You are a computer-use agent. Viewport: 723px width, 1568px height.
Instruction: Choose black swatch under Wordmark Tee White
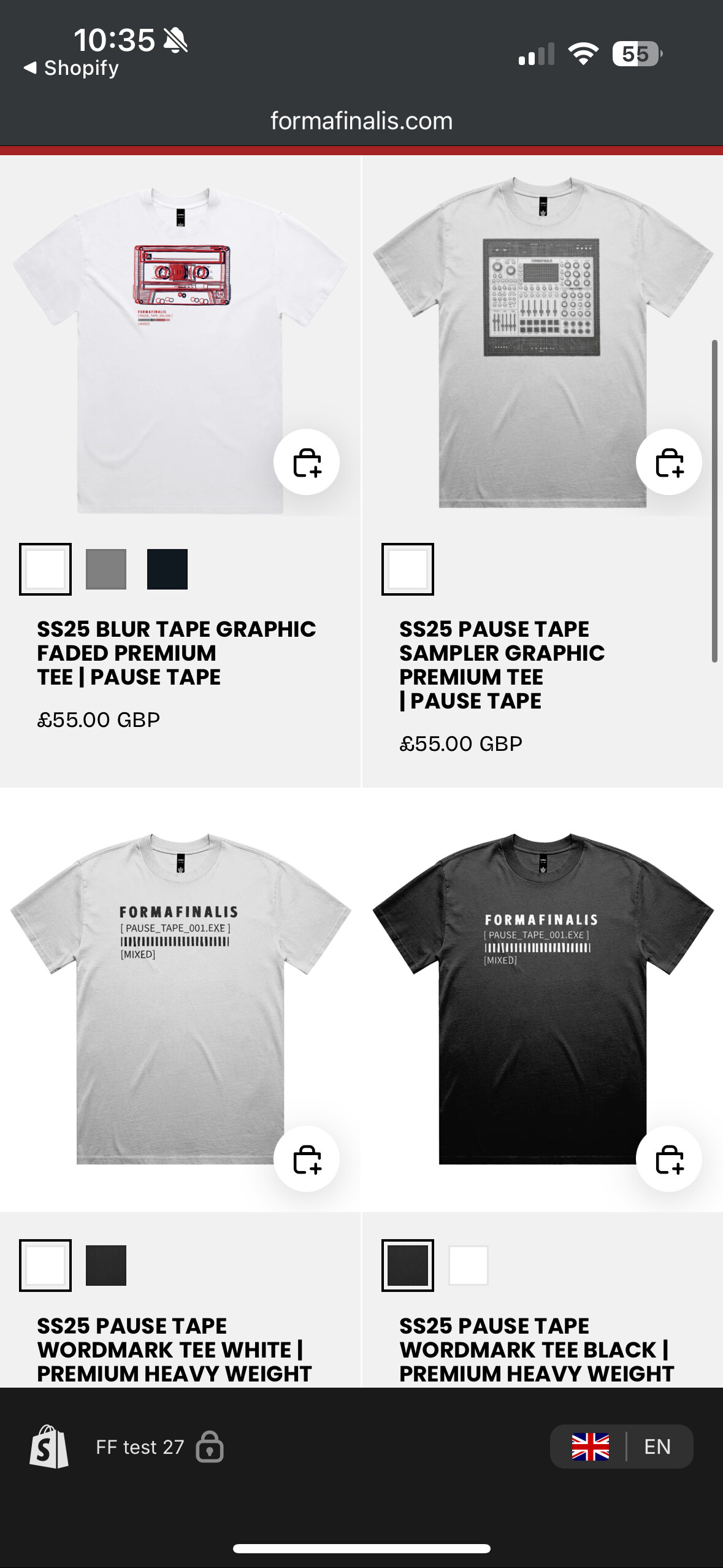click(106, 1266)
